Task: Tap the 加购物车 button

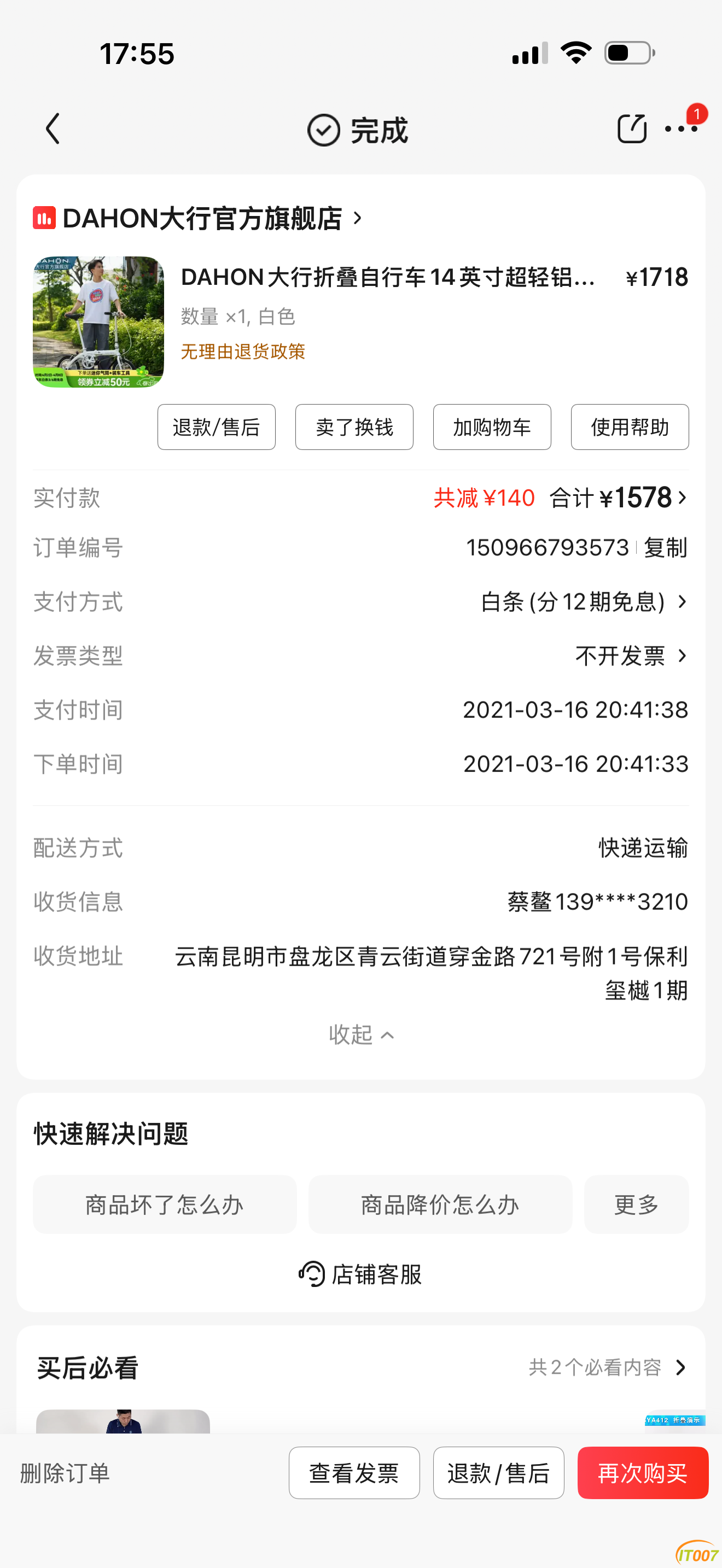Action: point(492,426)
